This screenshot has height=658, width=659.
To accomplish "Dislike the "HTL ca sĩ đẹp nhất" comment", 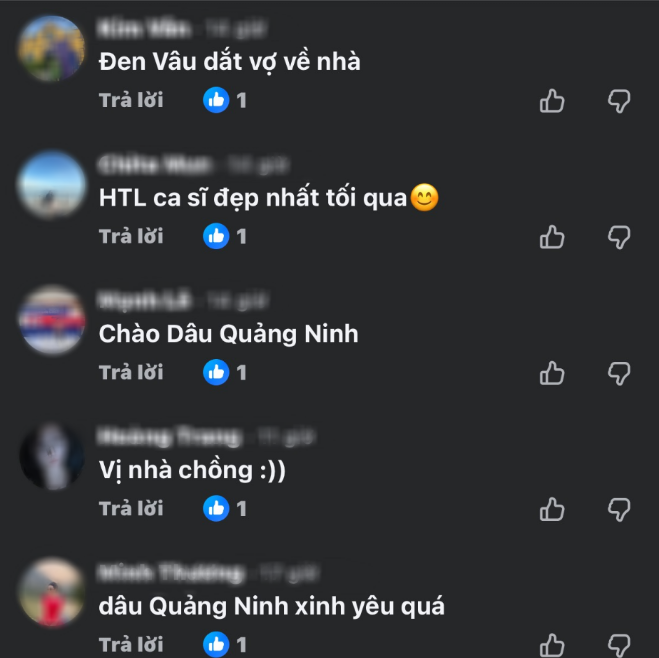I will (620, 237).
